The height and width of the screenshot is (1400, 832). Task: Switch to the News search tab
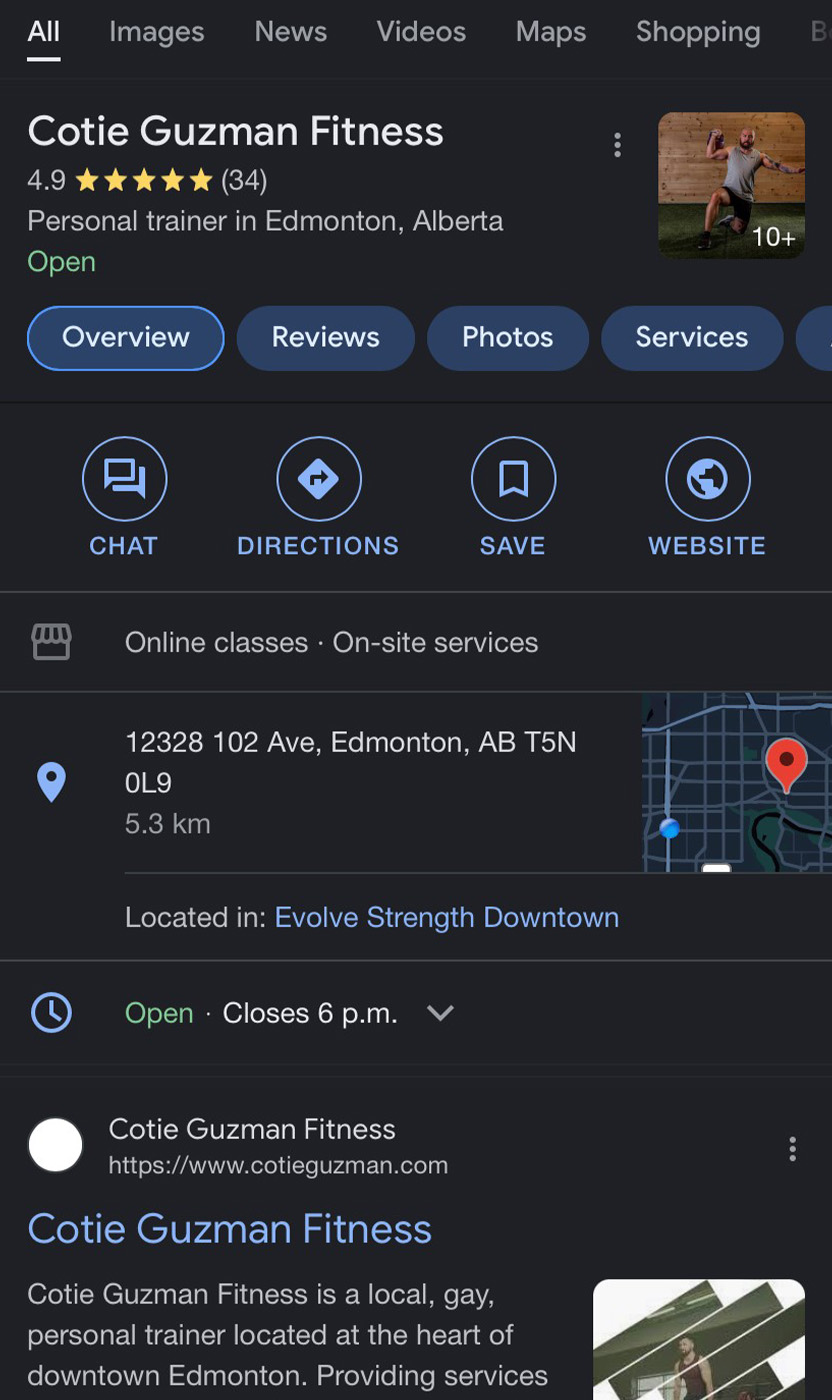pos(290,32)
